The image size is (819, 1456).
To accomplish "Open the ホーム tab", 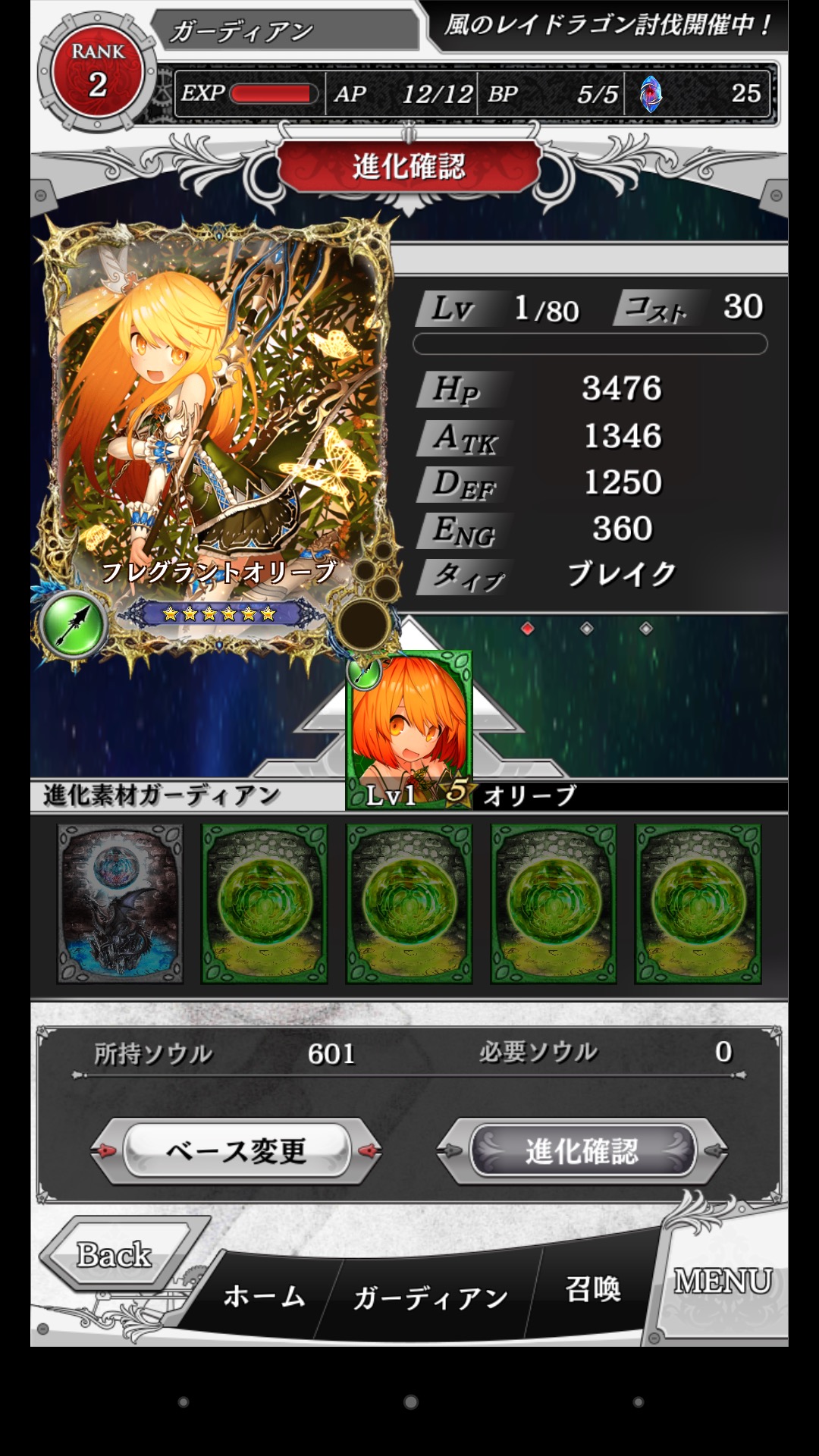I will pos(264,1295).
